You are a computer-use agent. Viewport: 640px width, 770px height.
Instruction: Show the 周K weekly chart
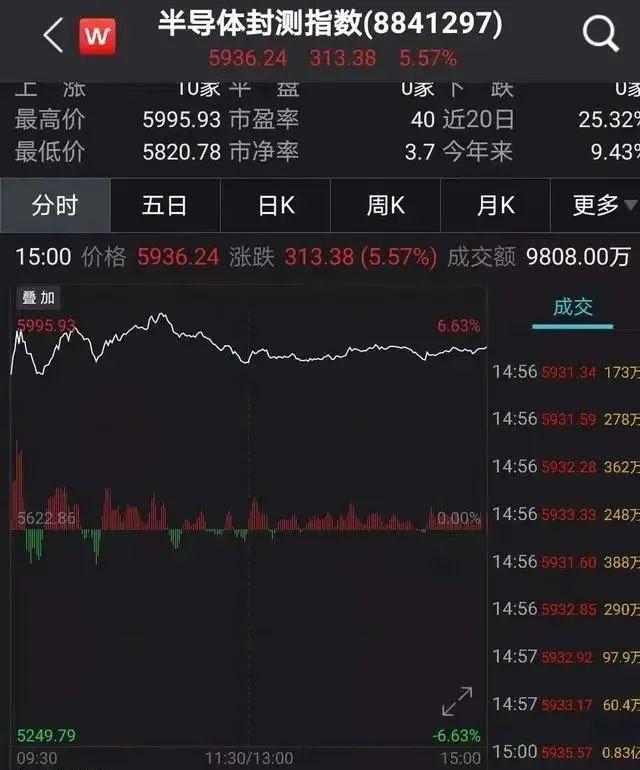pyautogui.click(x=386, y=205)
